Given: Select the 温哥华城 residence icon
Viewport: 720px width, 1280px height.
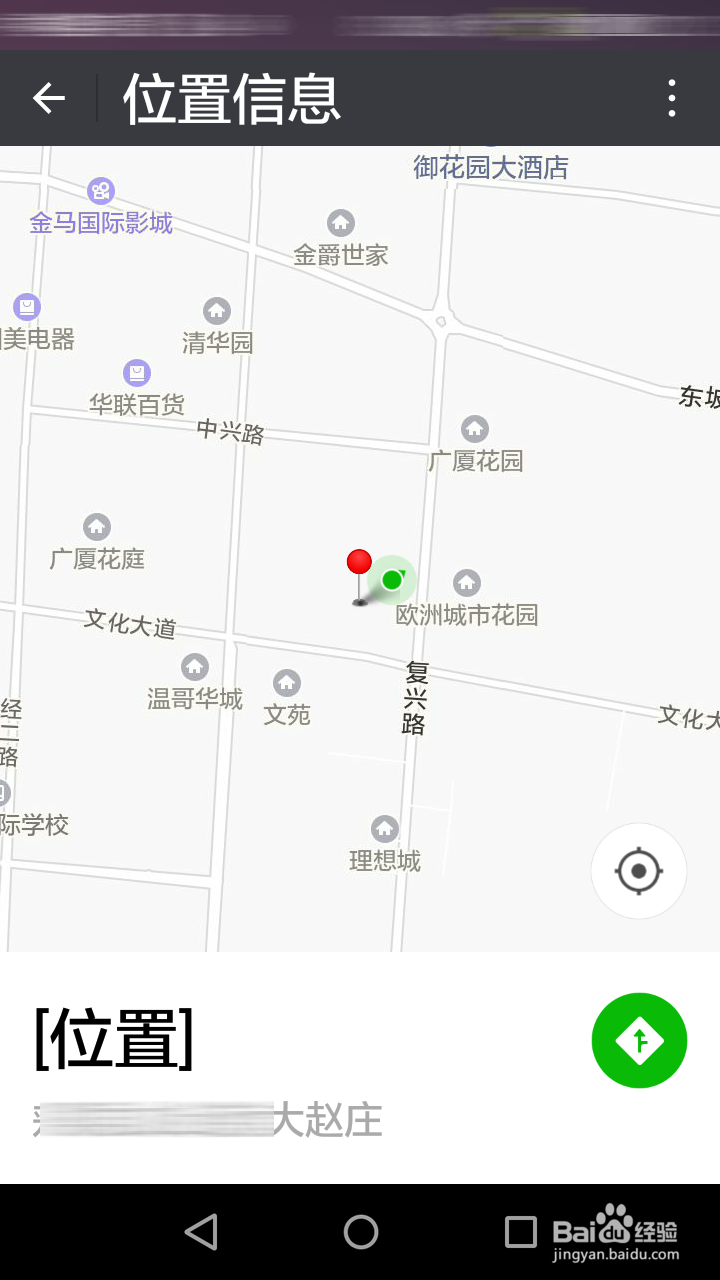Looking at the screenshot, I should point(194,666).
